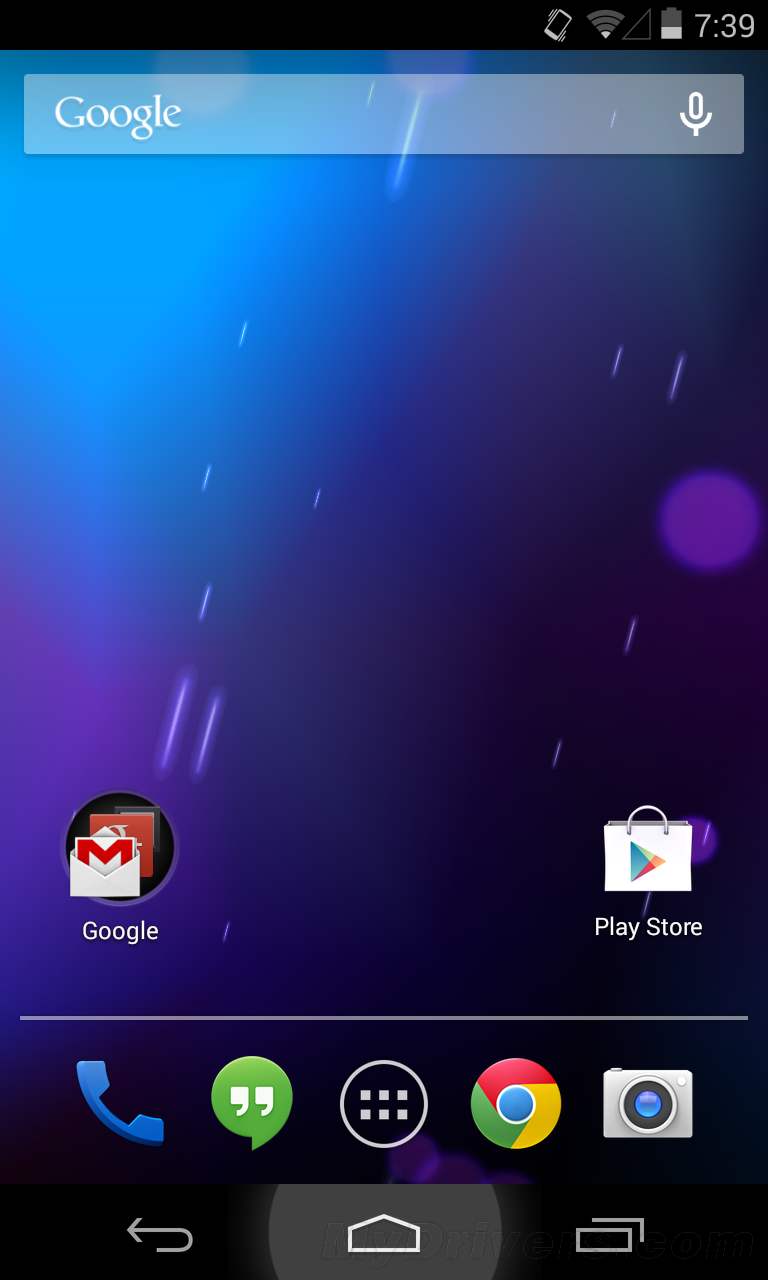
Task: Open the app drawer
Action: coord(384,1104)
